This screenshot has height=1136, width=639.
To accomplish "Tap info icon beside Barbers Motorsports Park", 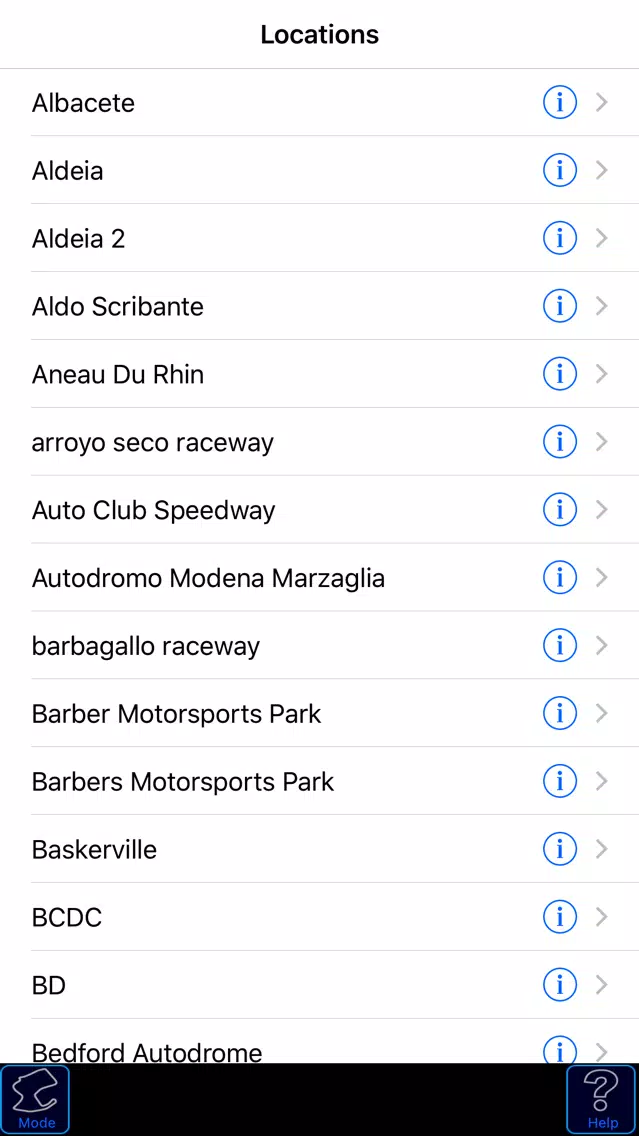I will 559,782.
